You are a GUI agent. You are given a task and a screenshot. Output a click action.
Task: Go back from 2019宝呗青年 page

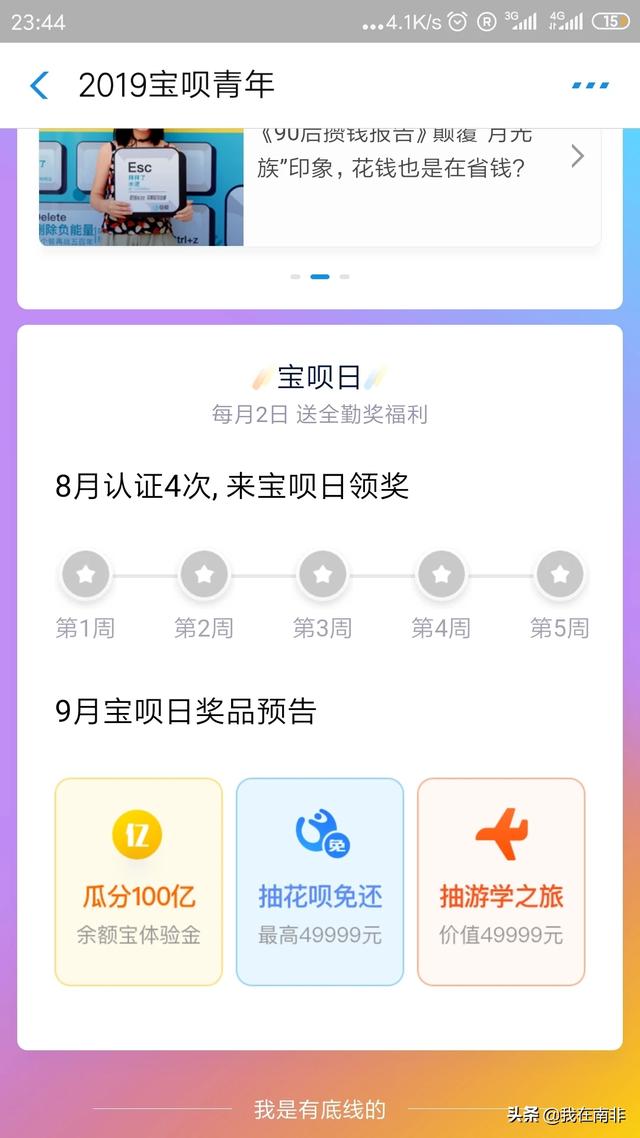pyautogui.click(x=39, y=85)
